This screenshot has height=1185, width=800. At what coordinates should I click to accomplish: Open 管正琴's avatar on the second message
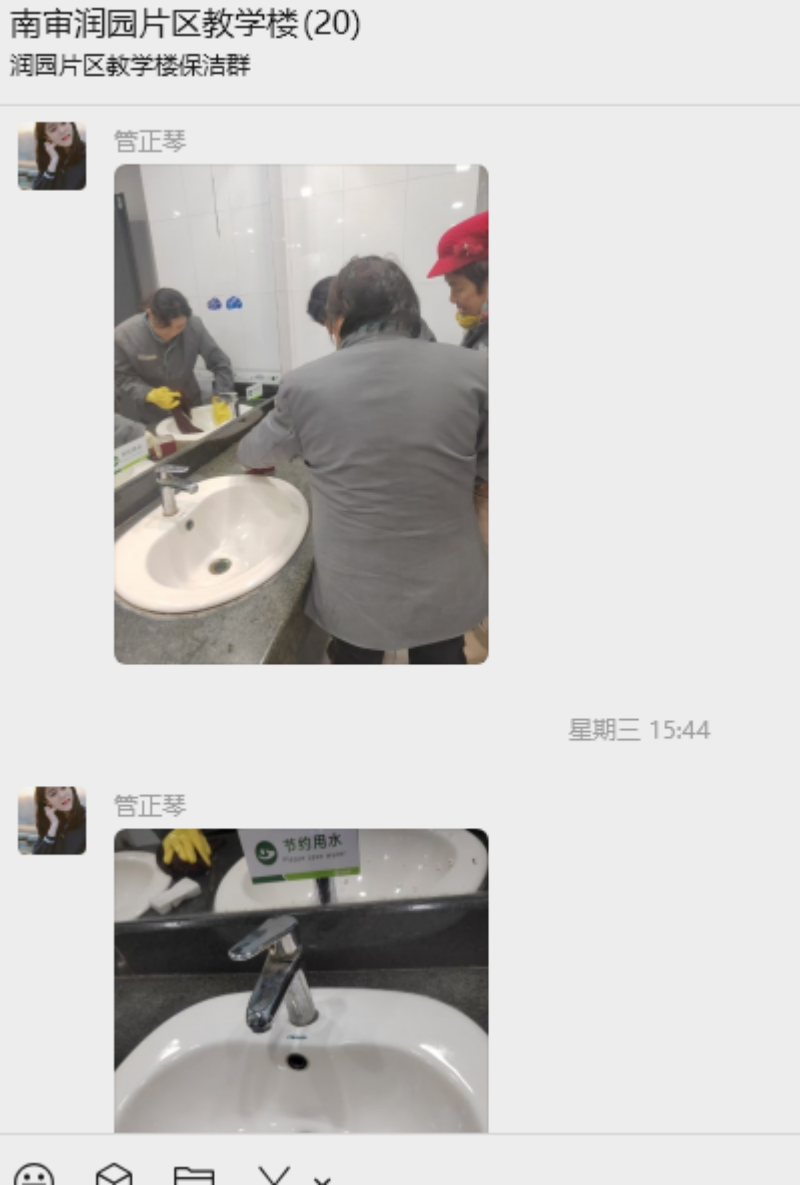[52, 820]
